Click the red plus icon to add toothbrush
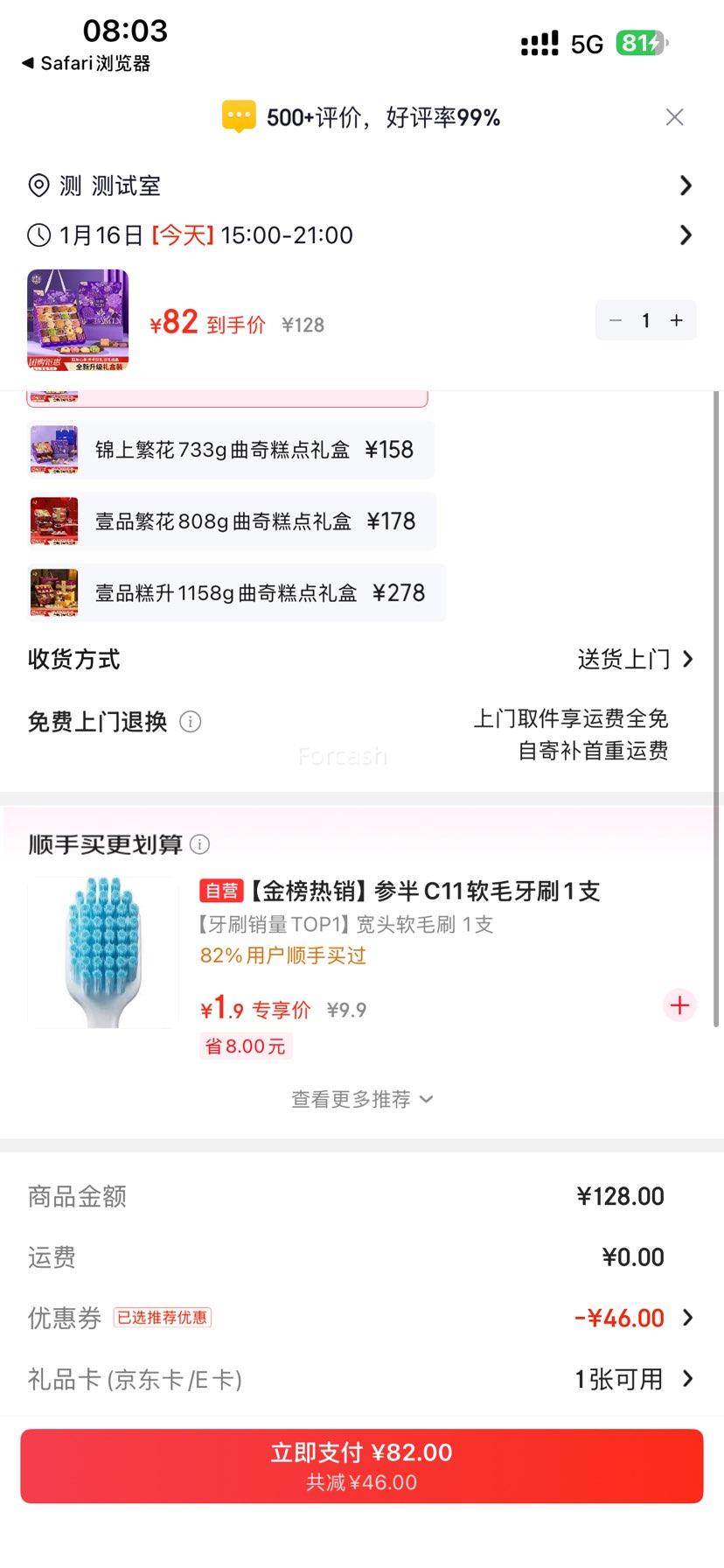Viewport: 724px width, 1568px height. (x=679, y=1005)
